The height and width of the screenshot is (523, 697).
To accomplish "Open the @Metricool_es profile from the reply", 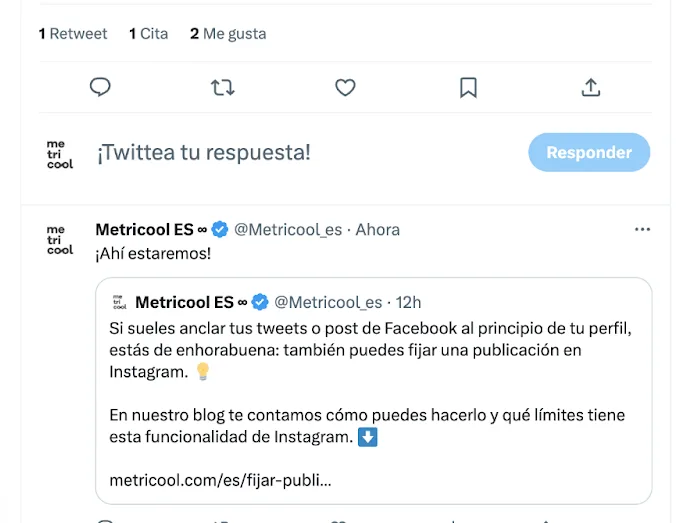I will pos(290,229).
